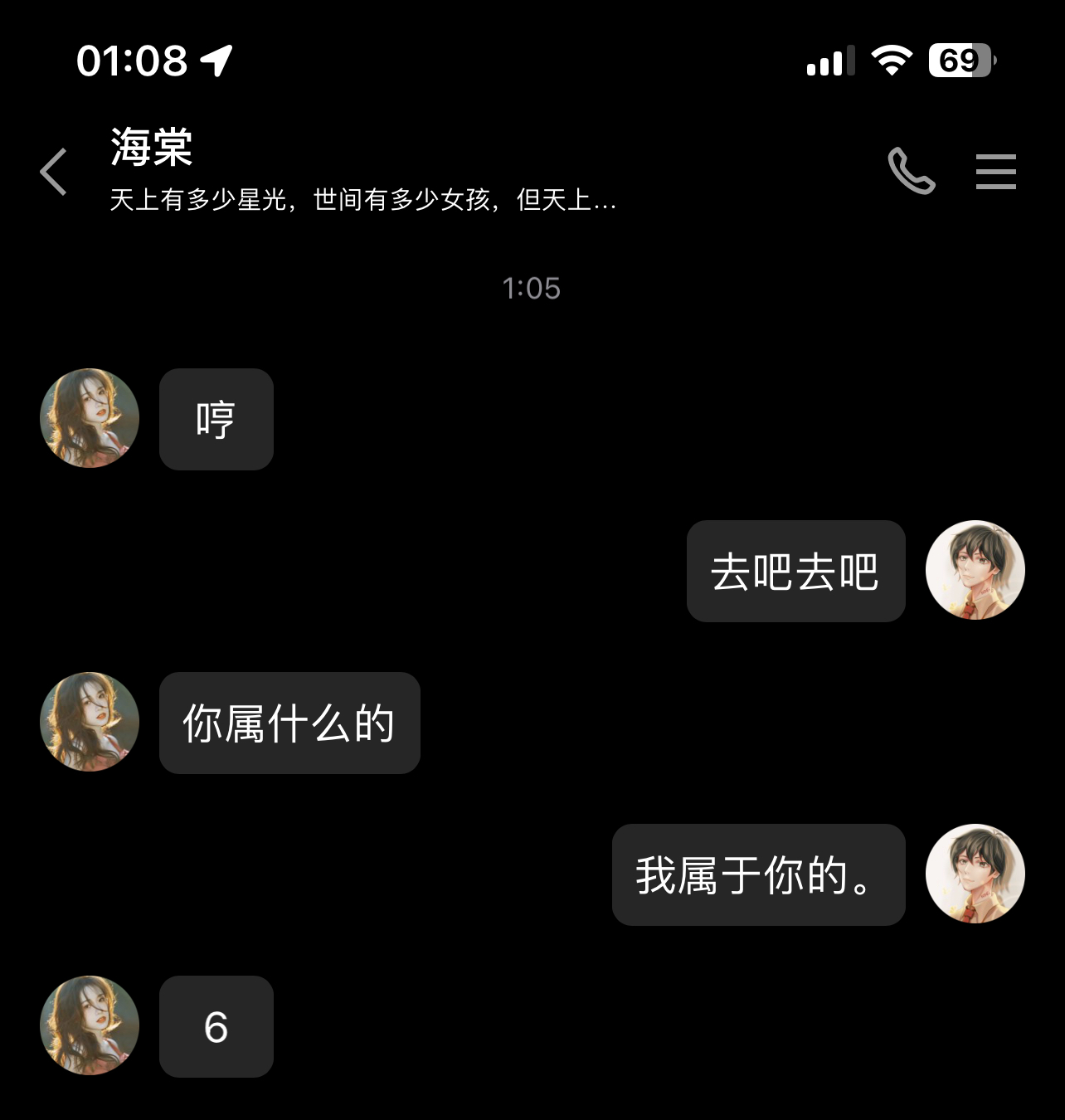Select the 我属于你的。 message bubble
This screenshot has width=1065, height=1120.
(x=758, y=874)
